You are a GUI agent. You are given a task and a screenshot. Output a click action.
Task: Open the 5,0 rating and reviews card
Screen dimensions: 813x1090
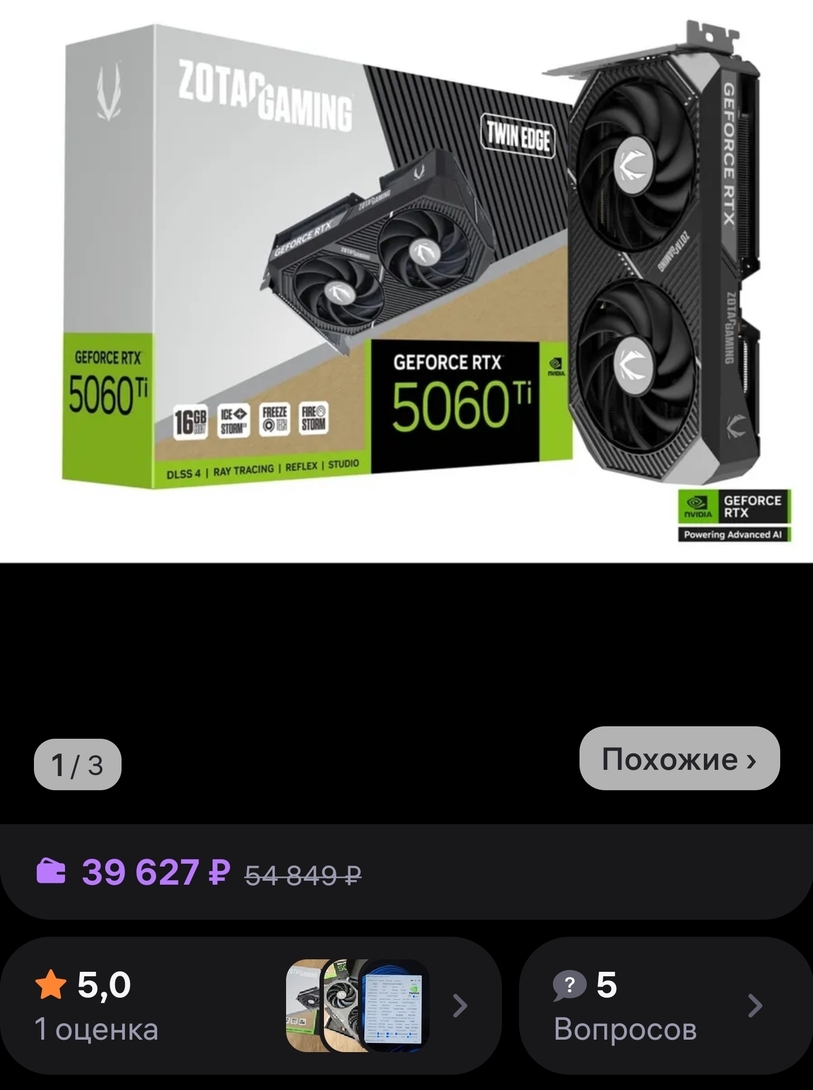click(x=250, y=1006)
